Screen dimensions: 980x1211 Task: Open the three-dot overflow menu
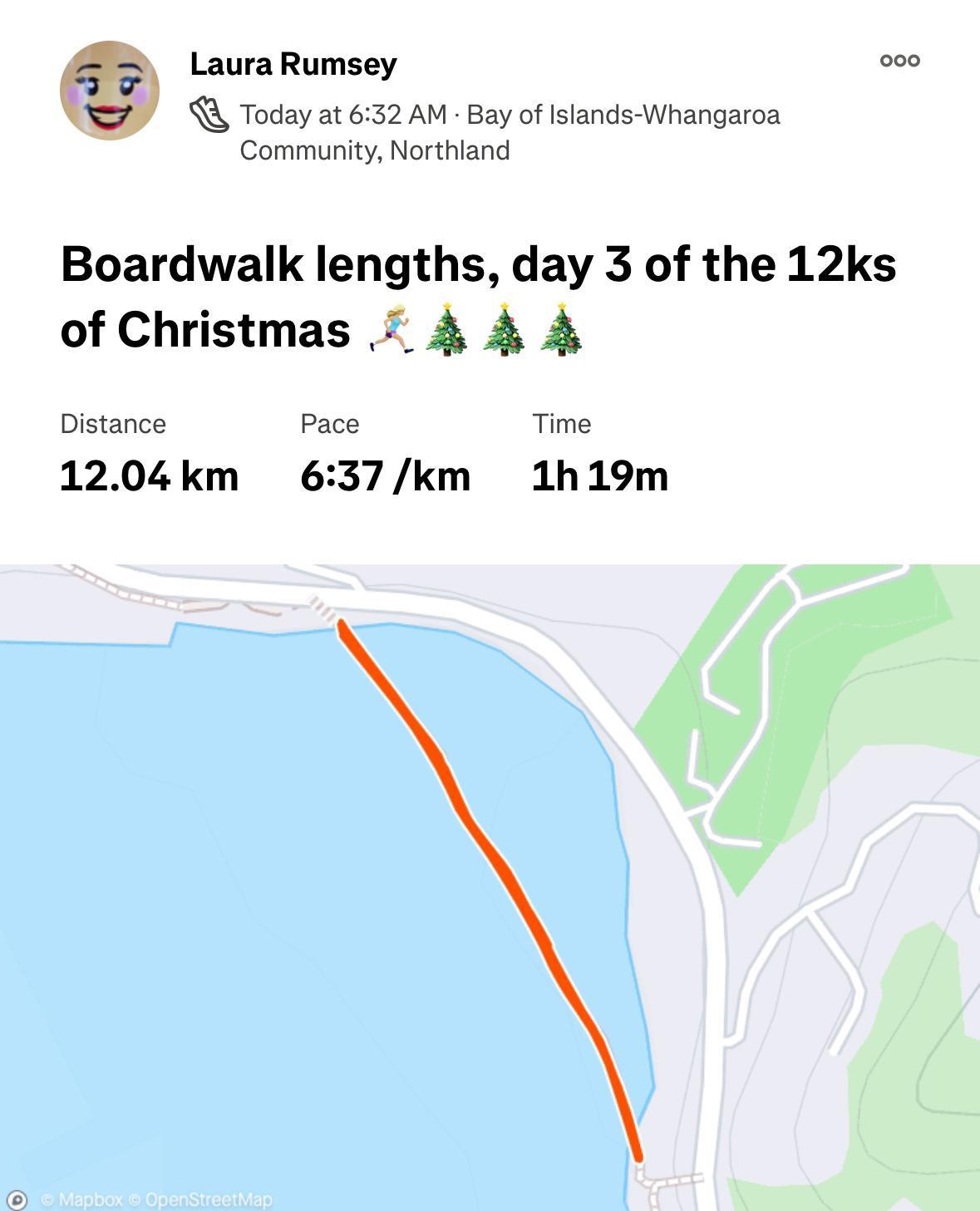pos(899,61)
